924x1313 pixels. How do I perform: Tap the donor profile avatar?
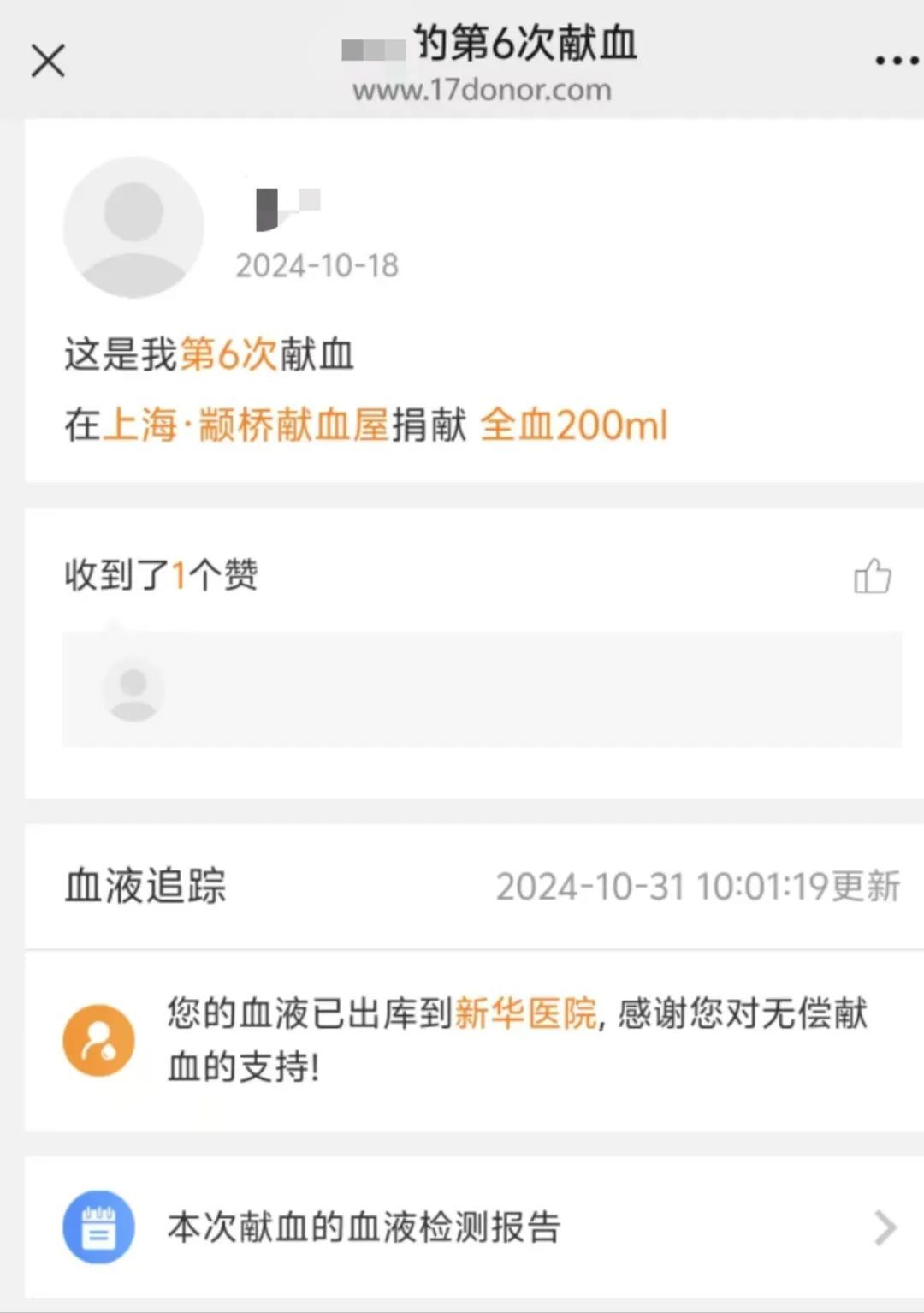click(133, 228)
